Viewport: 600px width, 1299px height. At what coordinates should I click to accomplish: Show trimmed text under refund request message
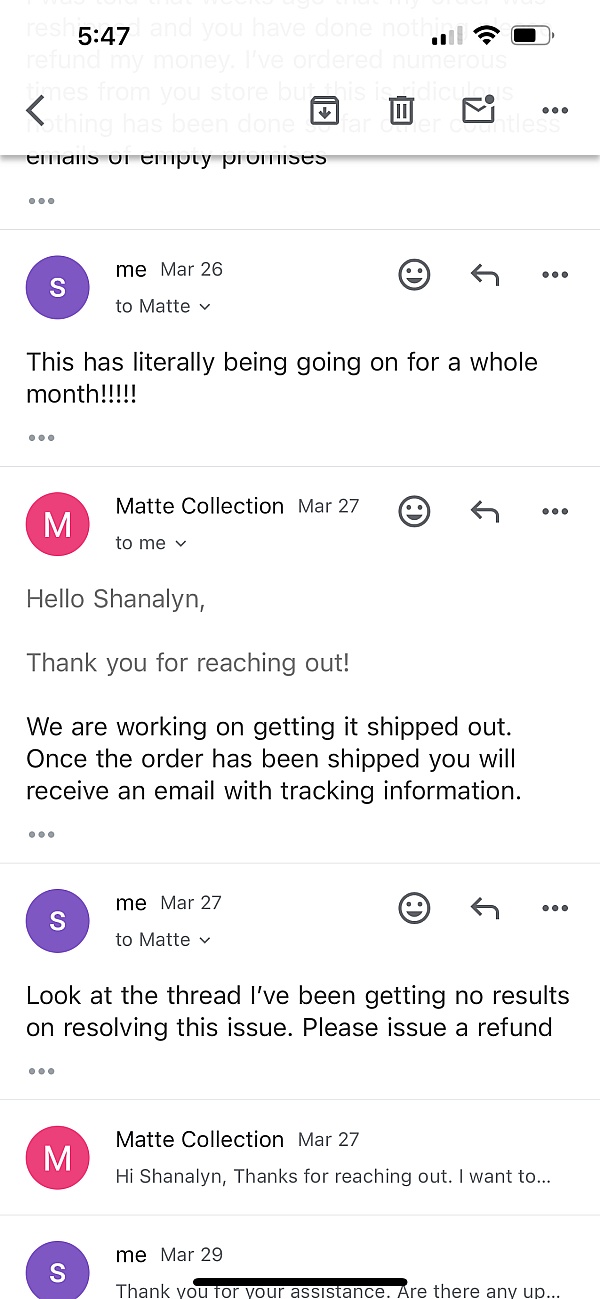coord(41,1071)
